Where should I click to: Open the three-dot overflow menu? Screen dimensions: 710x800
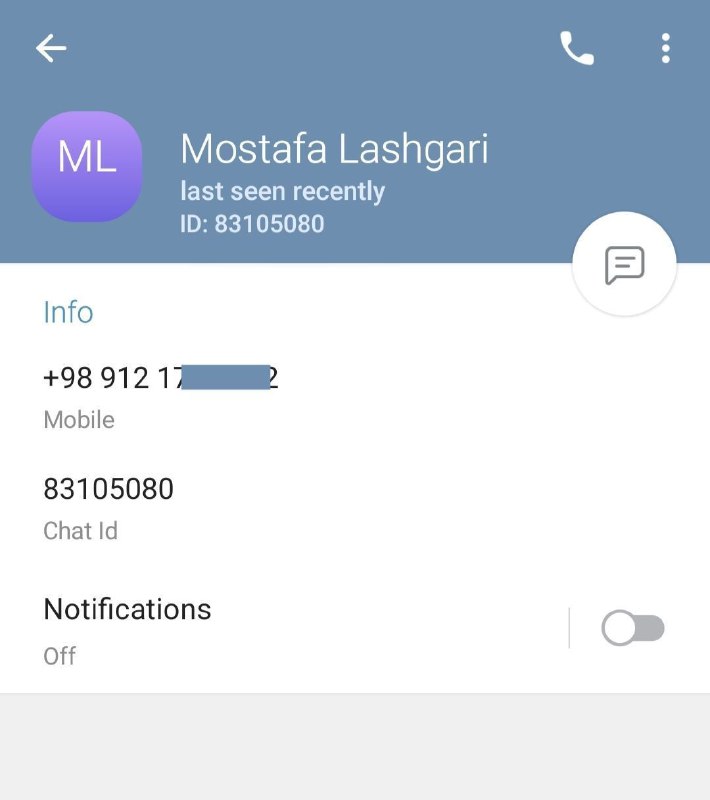pyautogui.click(x=665, y=48)
